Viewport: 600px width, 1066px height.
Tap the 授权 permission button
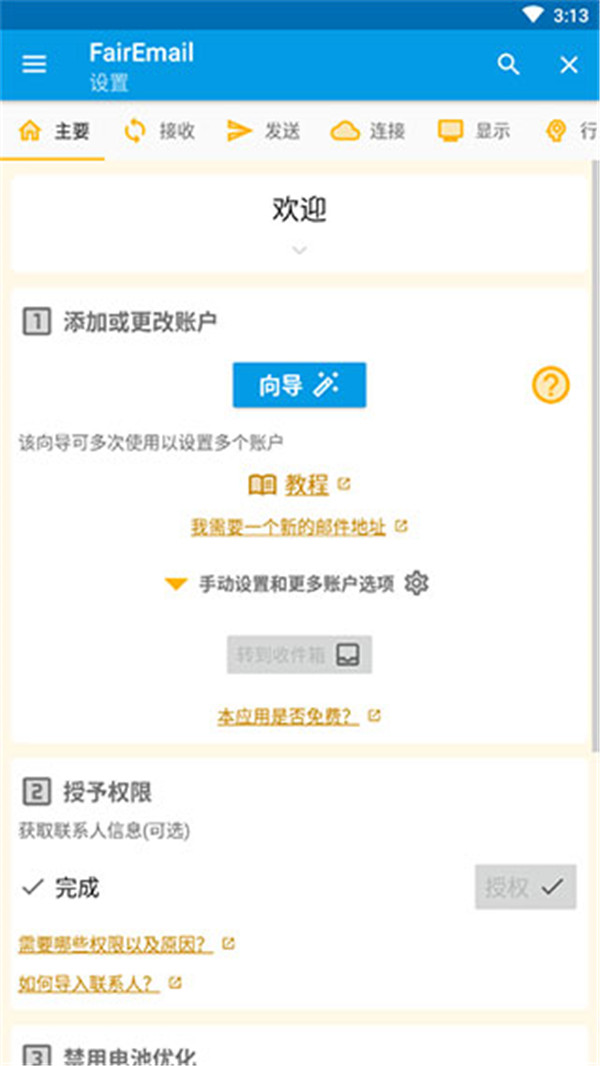525,887
